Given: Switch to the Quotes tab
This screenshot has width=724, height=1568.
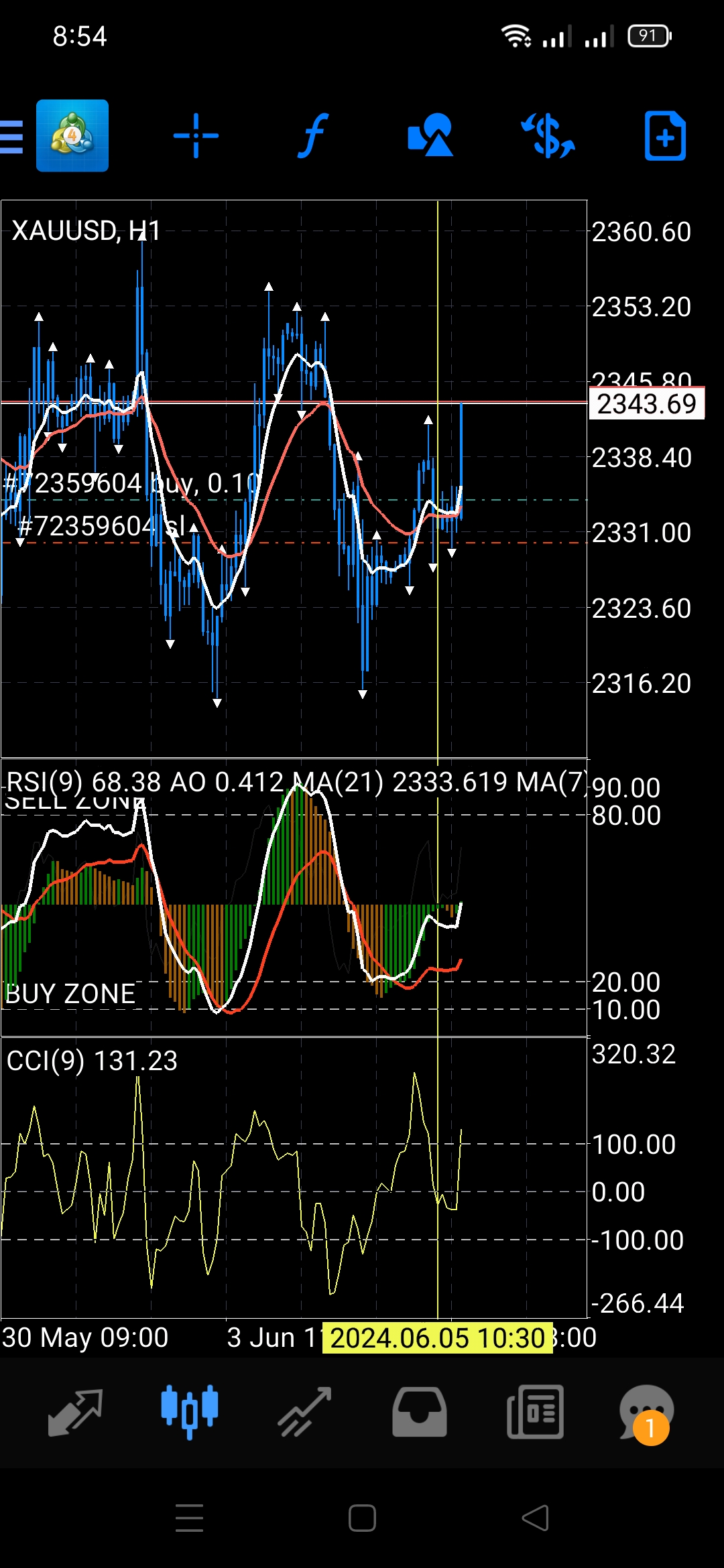Looking at the screenshot, I should [75, 1412].
